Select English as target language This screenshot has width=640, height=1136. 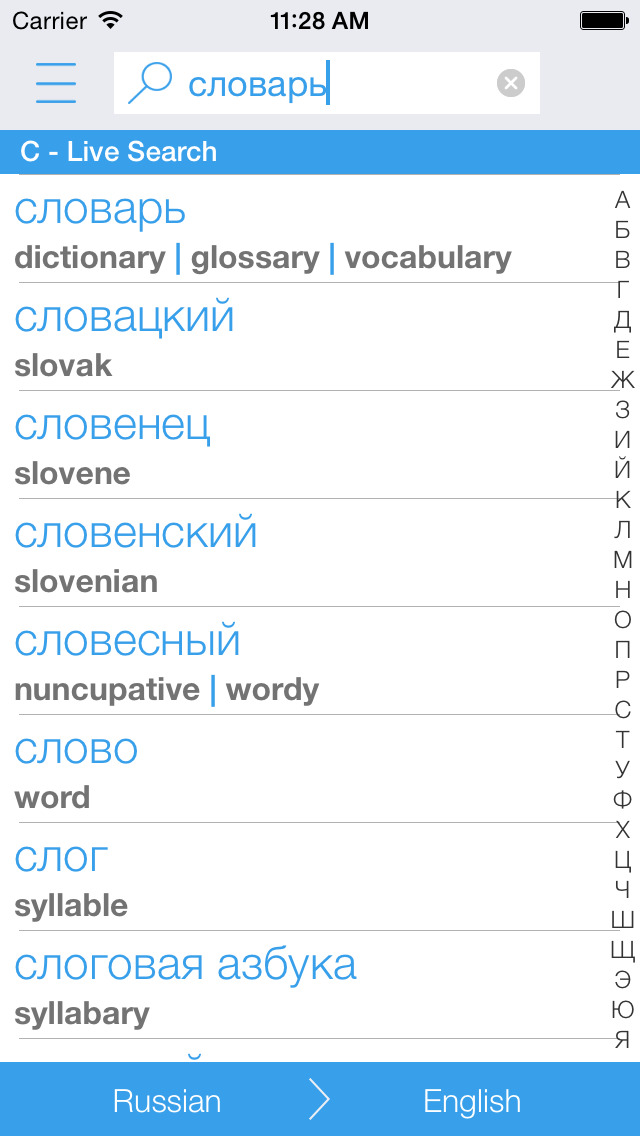pyautogui.click(x=472, y=1101)
